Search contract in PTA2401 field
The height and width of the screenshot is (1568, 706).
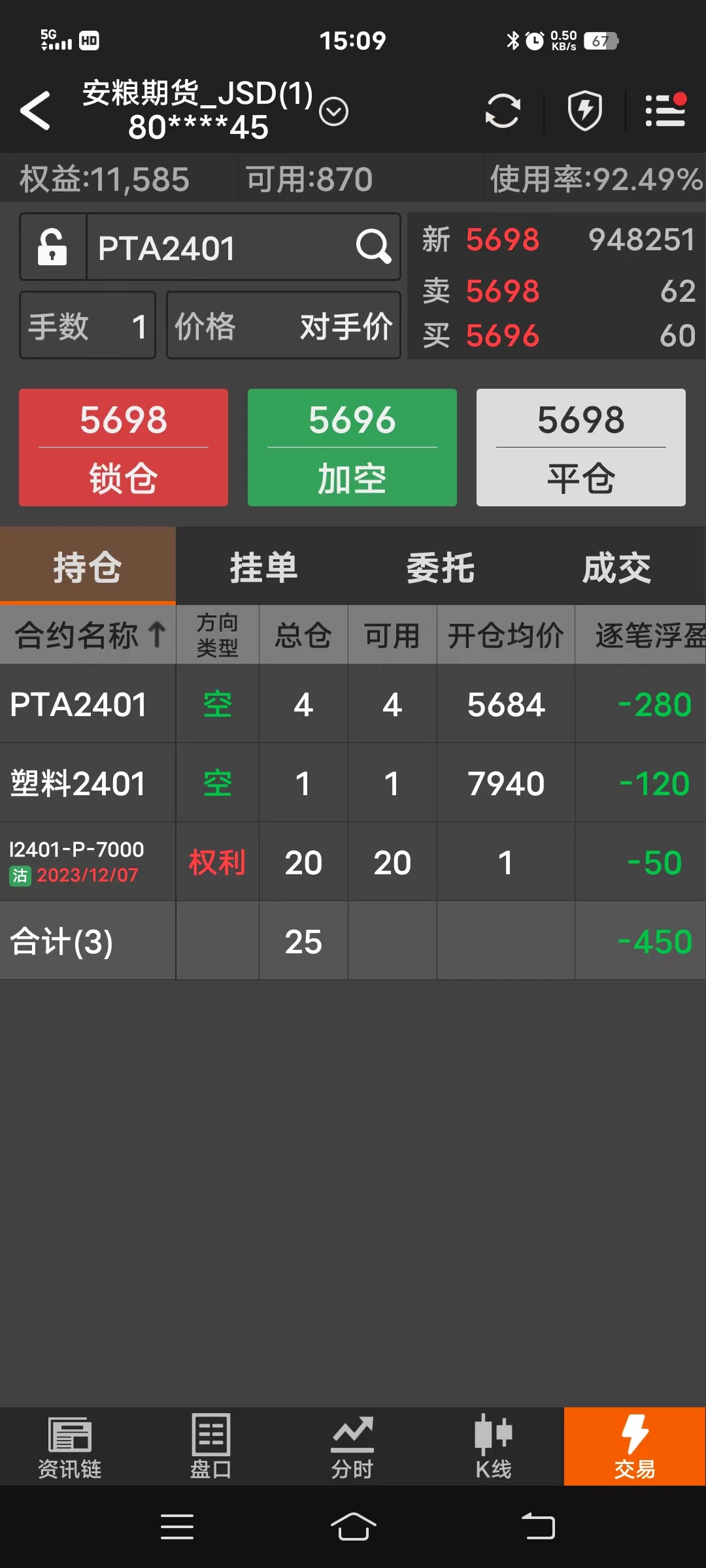(373, 247)
